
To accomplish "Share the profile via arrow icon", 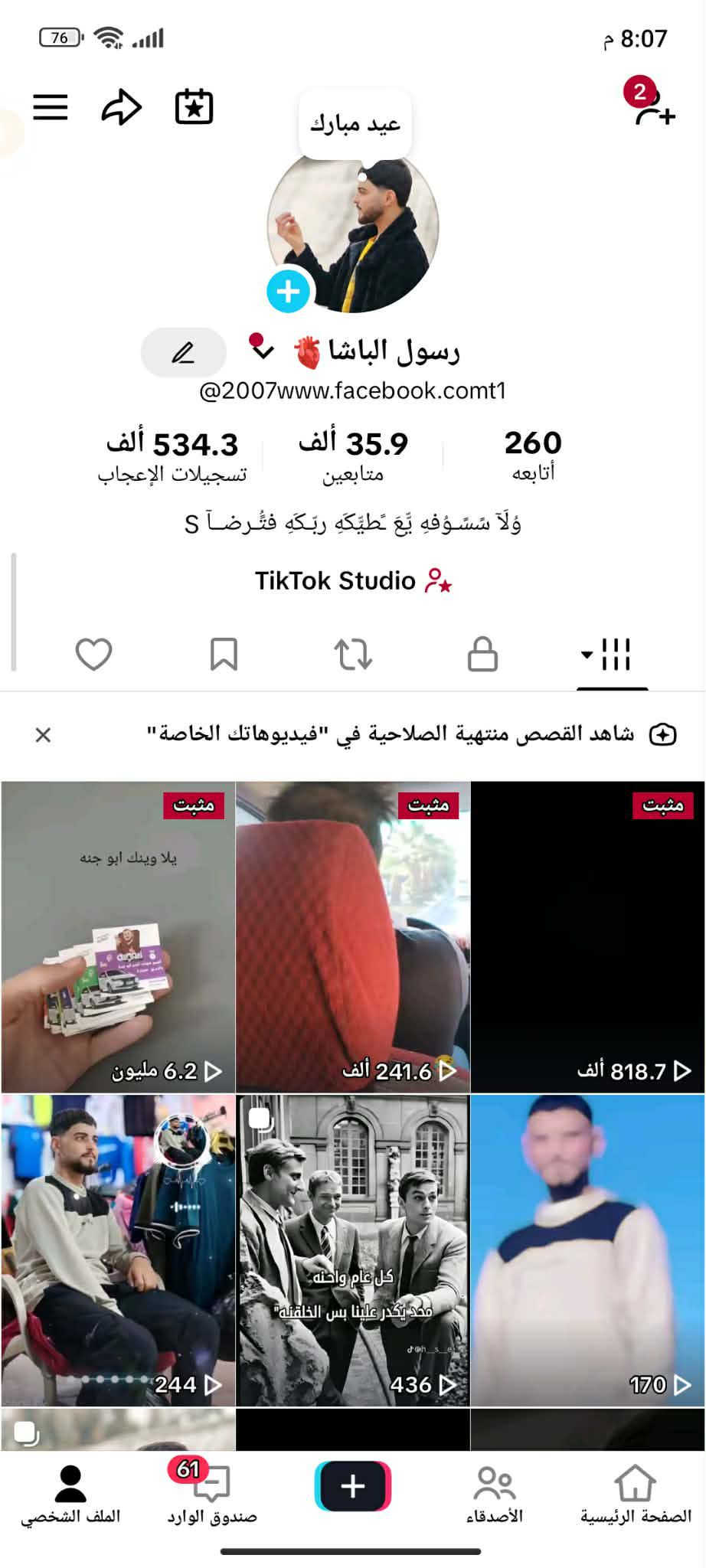I will point(122,107).
